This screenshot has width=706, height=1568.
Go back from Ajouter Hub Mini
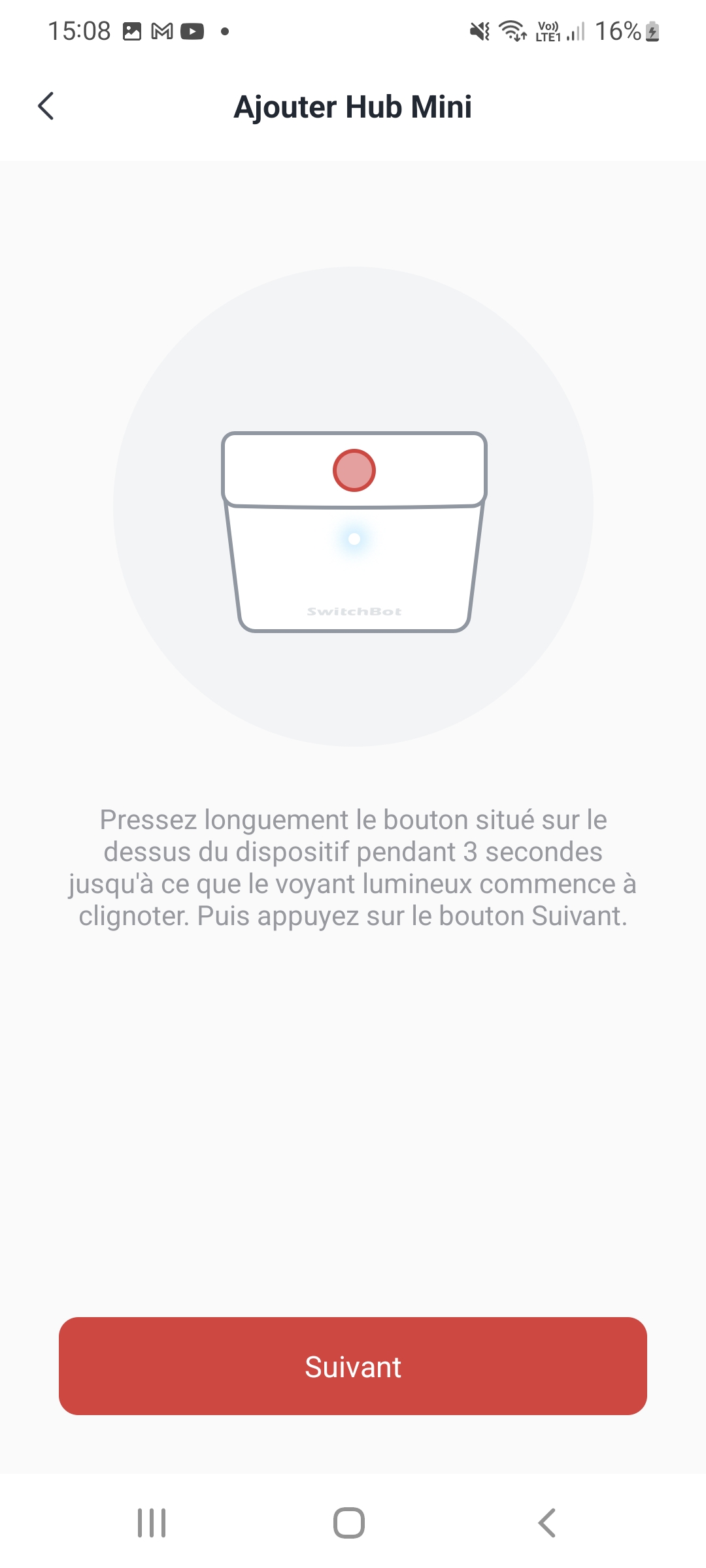(x=46, y=106)
